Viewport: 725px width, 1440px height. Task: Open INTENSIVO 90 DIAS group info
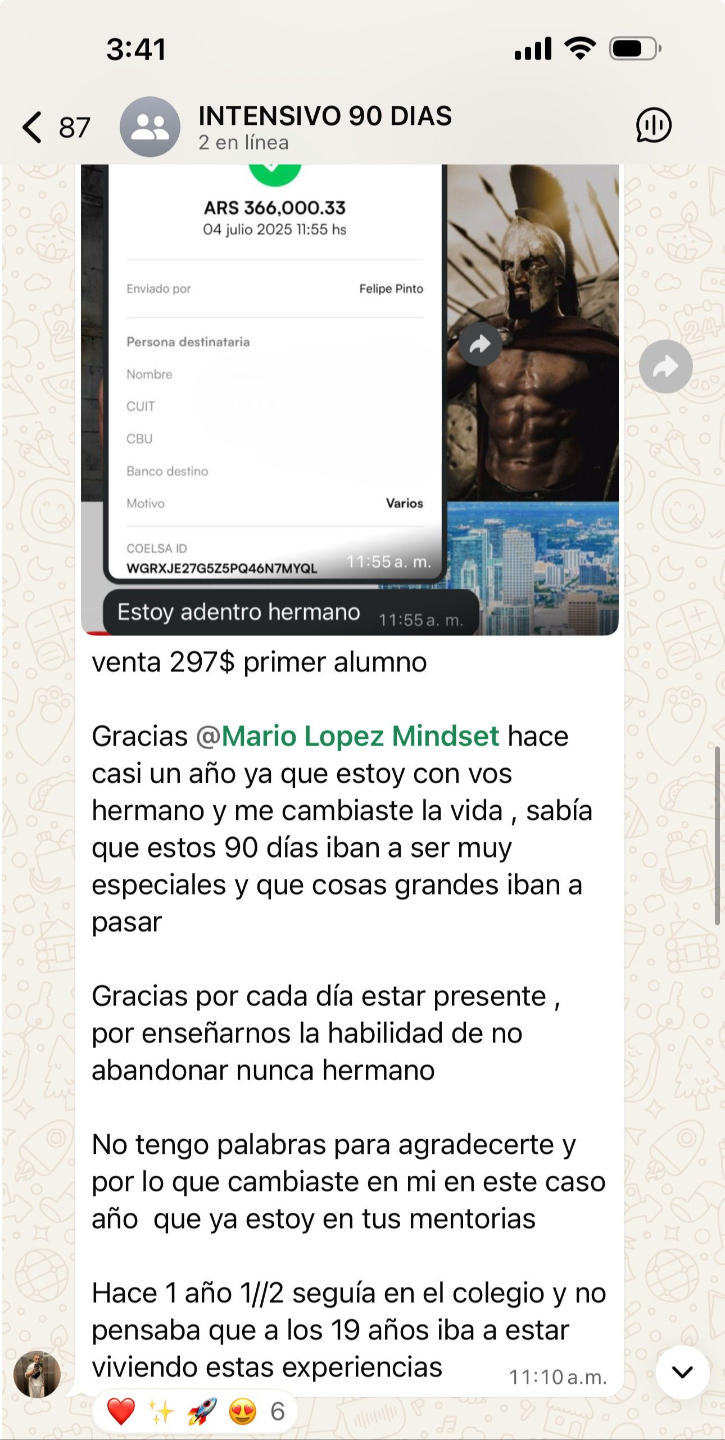(x=324, y=127)
